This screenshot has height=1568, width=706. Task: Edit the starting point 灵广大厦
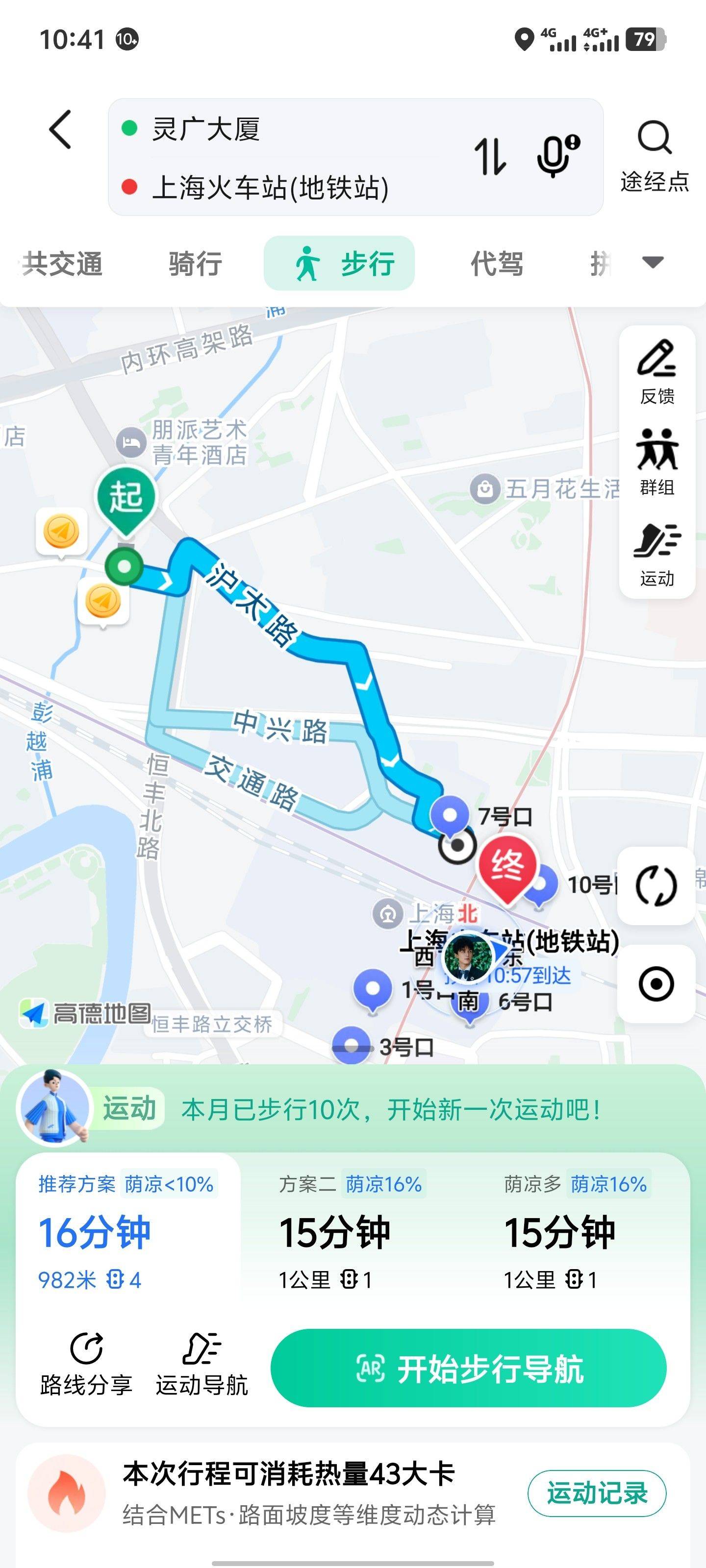pos(206,129)
